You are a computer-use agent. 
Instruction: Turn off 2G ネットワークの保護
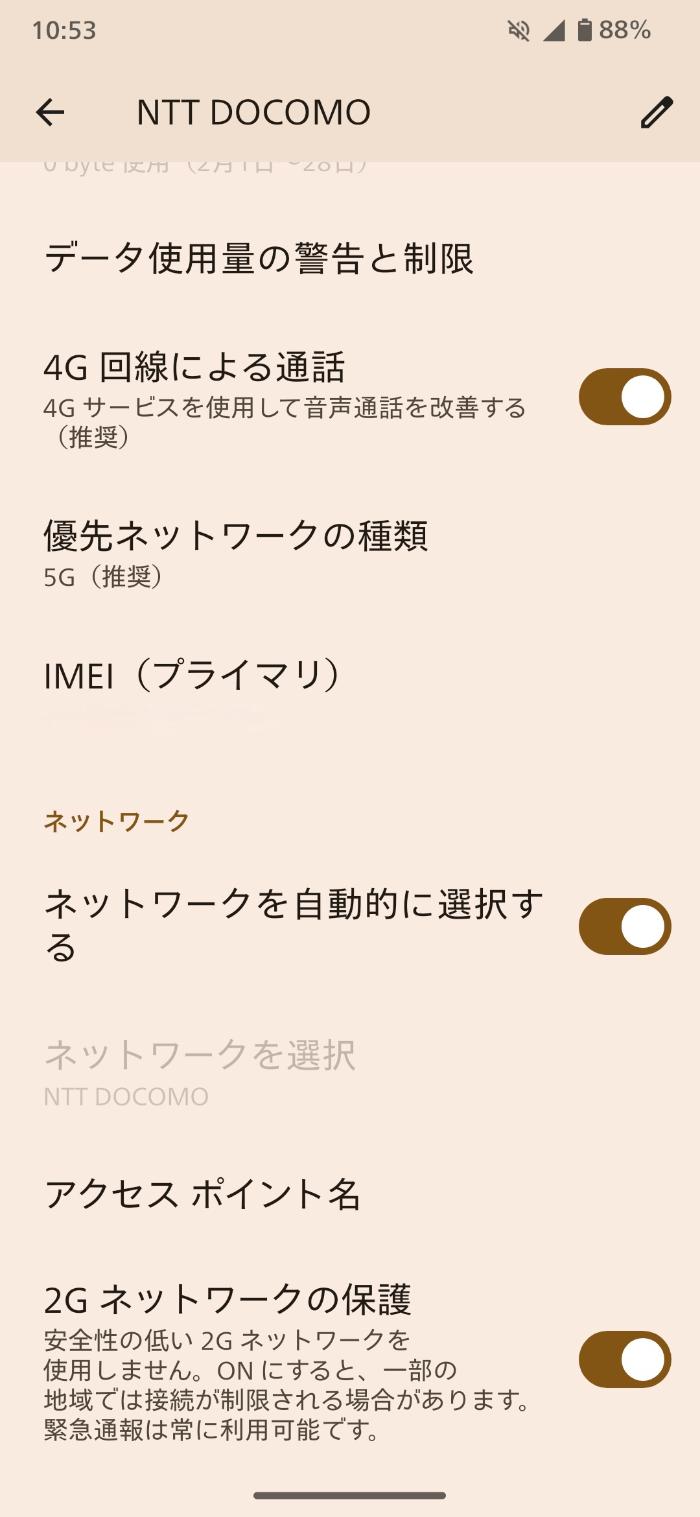coord(624,1359)
